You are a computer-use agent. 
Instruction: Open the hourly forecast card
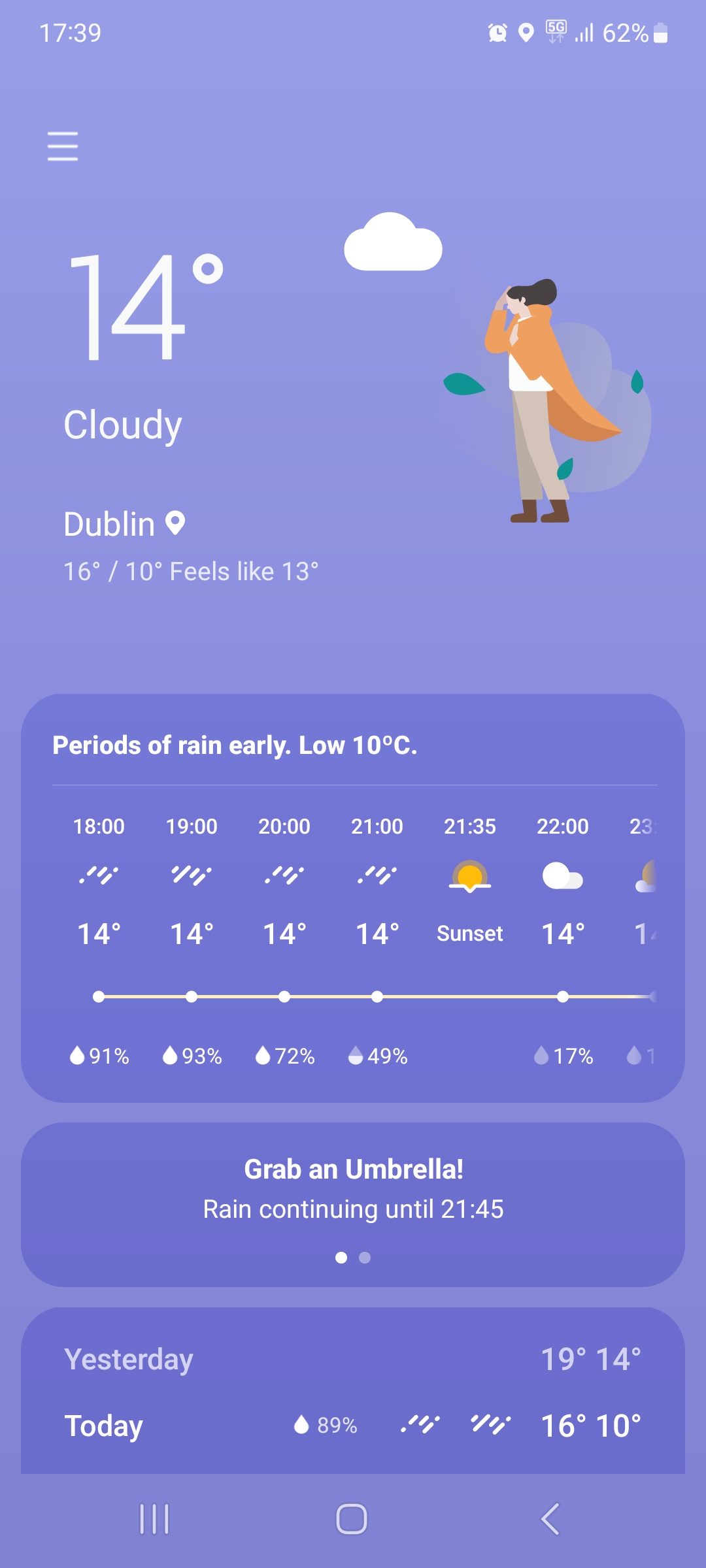[x=353, y=898]
